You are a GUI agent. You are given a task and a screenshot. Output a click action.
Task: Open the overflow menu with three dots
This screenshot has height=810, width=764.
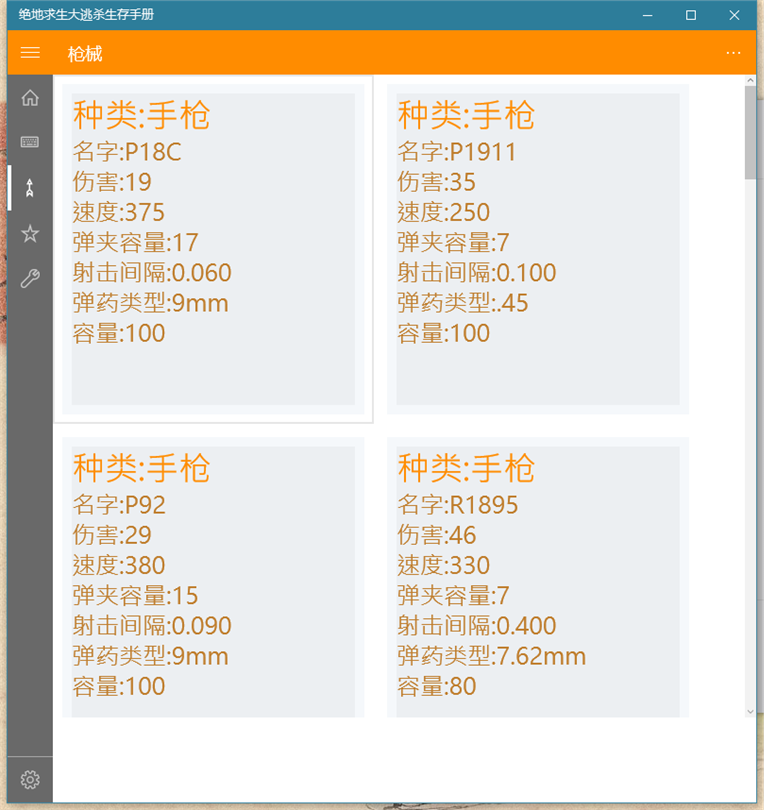(x=733, y=53)
